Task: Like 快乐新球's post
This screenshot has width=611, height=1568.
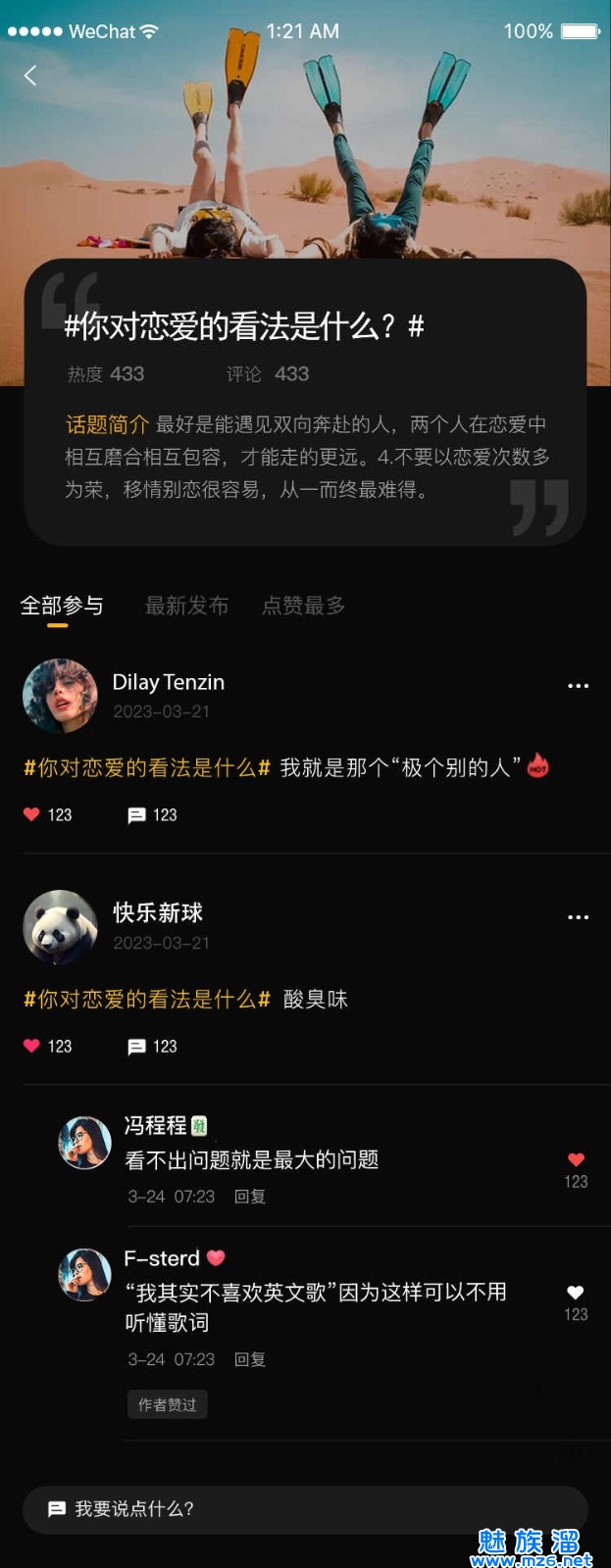Action: 31,1046
